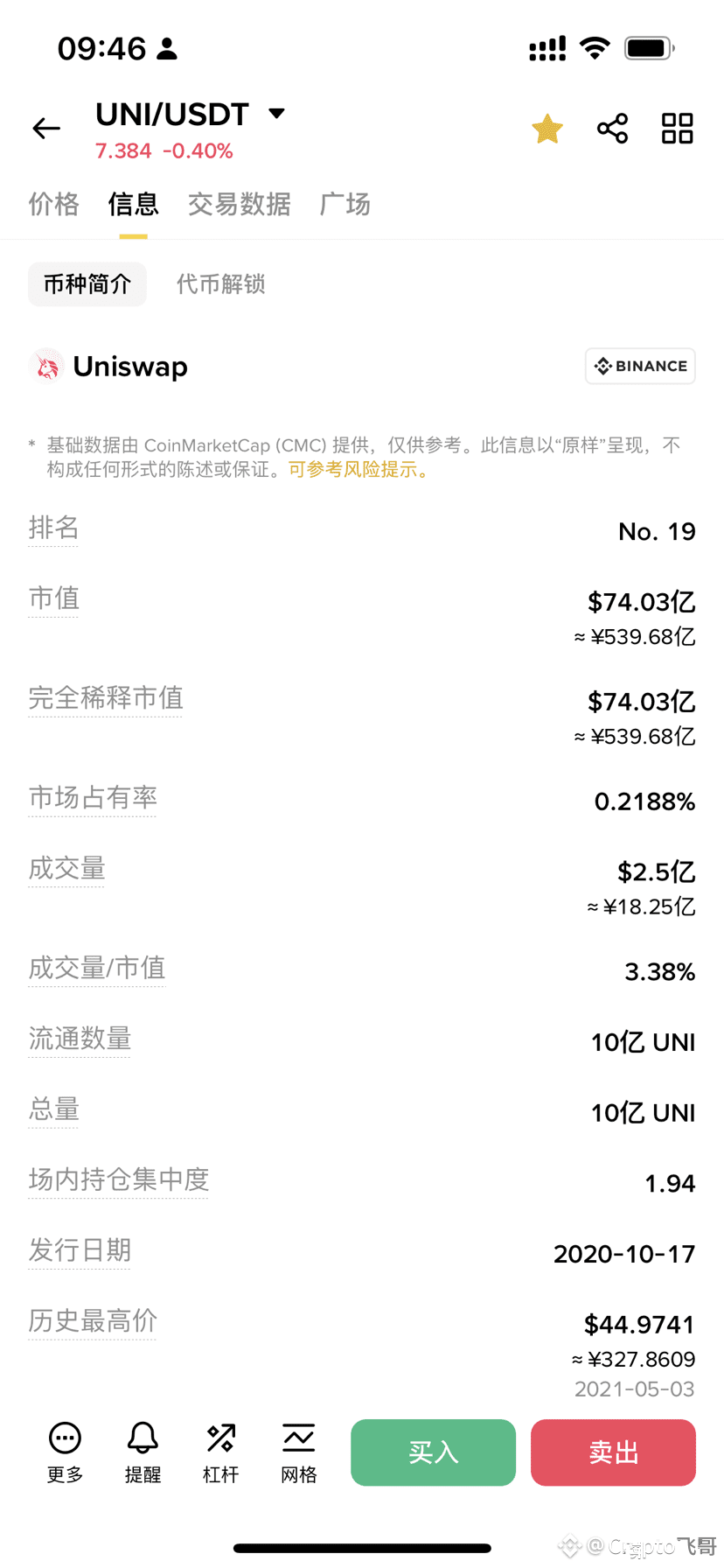
Task: Set a price alert via 提醒
Action: pyautogui.click(x=143, y=1452)
